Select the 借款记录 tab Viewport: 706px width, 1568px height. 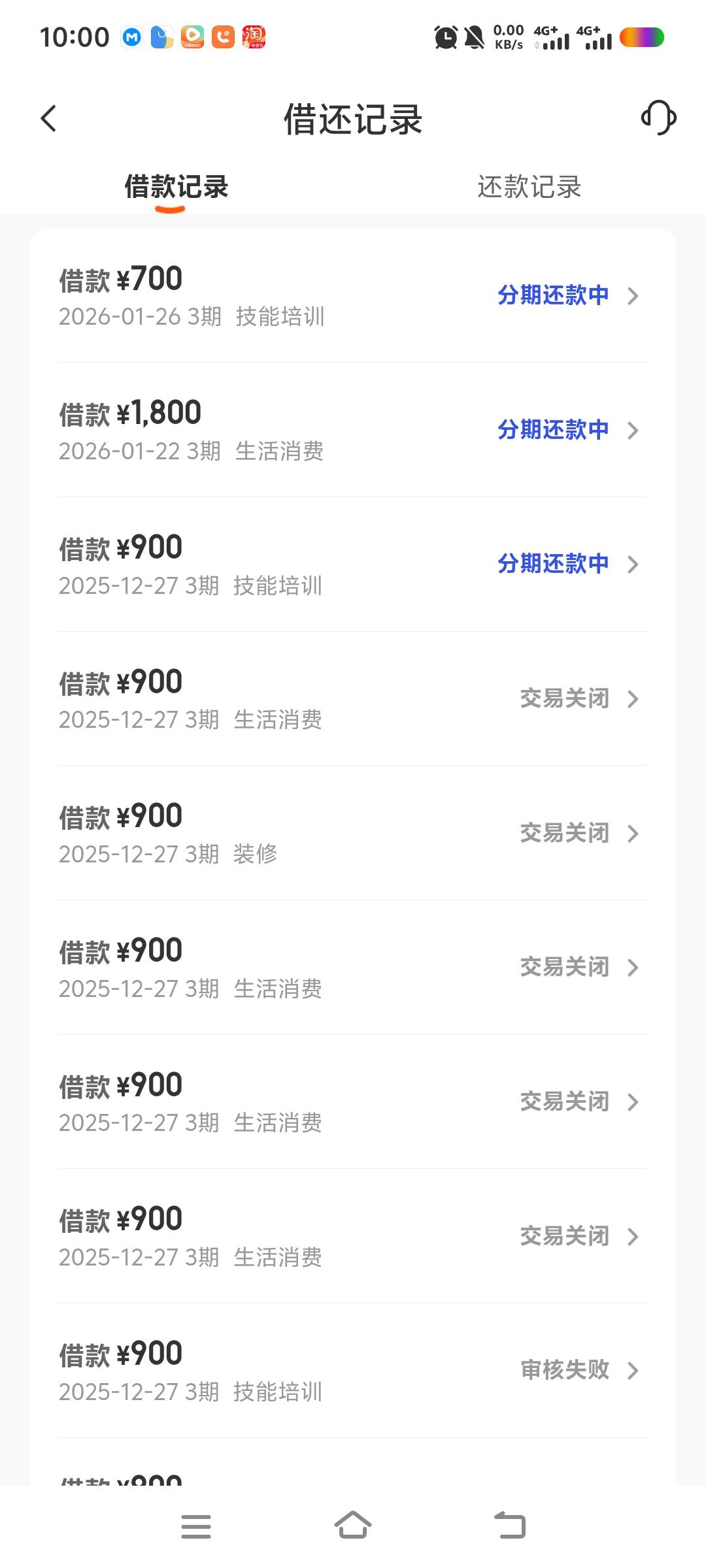pyautogui.click(x=176, y=188)
